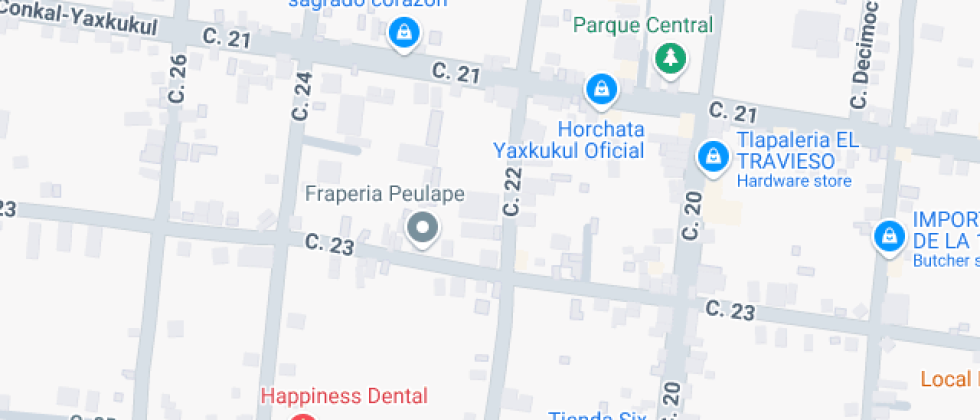This screenshot has width=980, height=420.
Task: Select the butcher shop pin near C. 23
Action: tap(887, 237)
